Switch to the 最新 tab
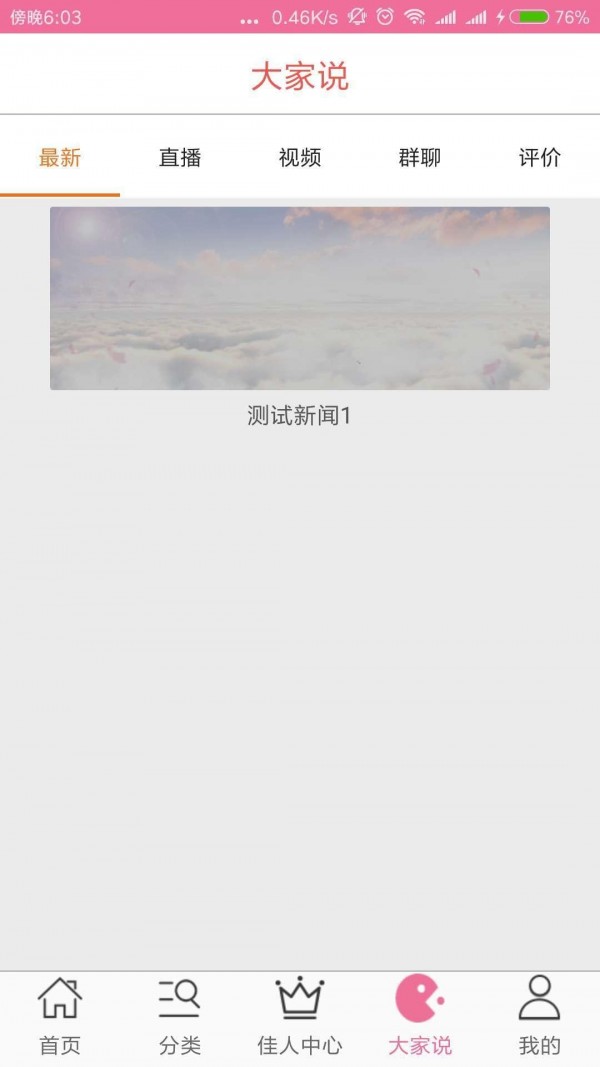 pos(60,158)
